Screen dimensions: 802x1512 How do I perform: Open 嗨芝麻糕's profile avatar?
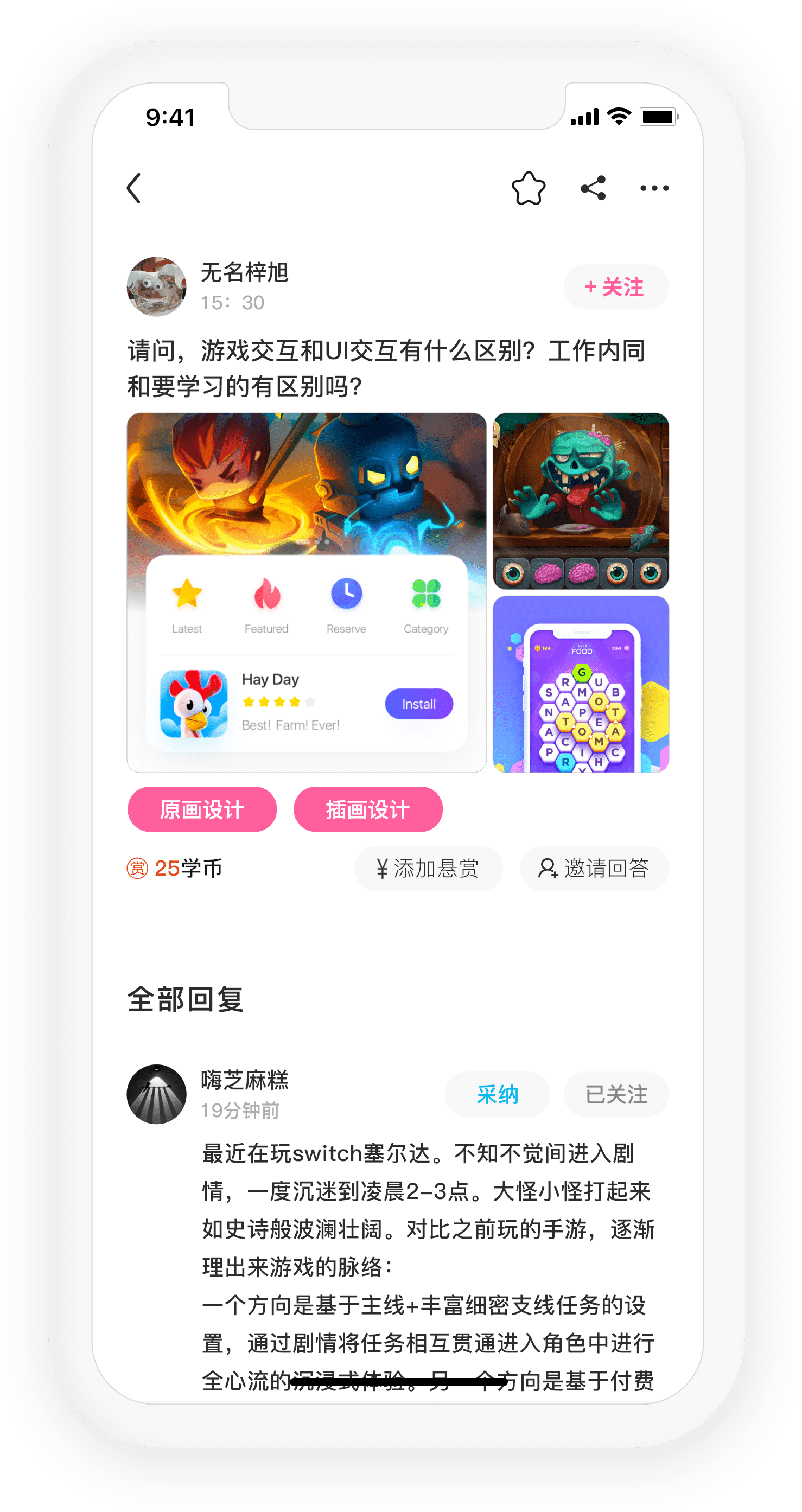point(156,1094)
